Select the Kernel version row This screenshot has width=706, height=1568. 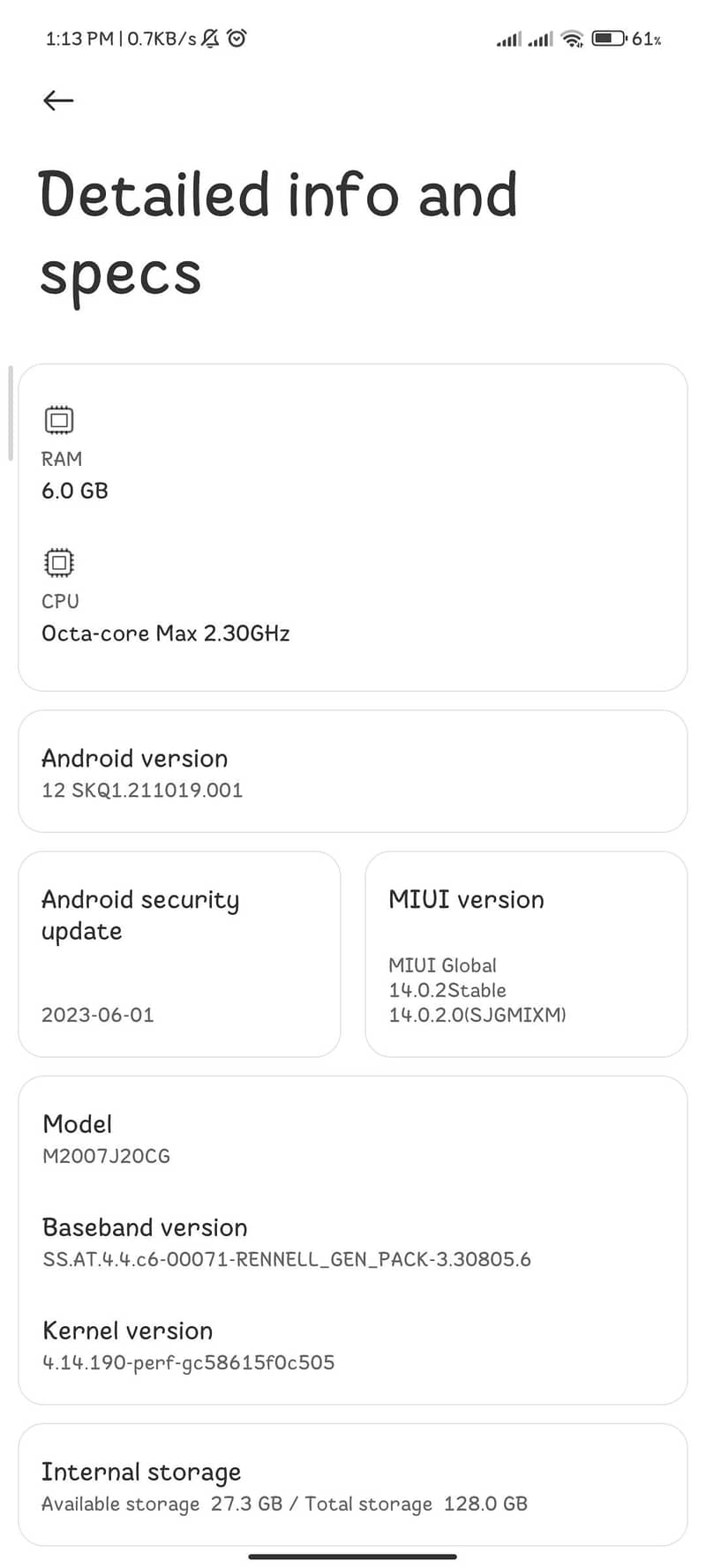(352, 1346)
